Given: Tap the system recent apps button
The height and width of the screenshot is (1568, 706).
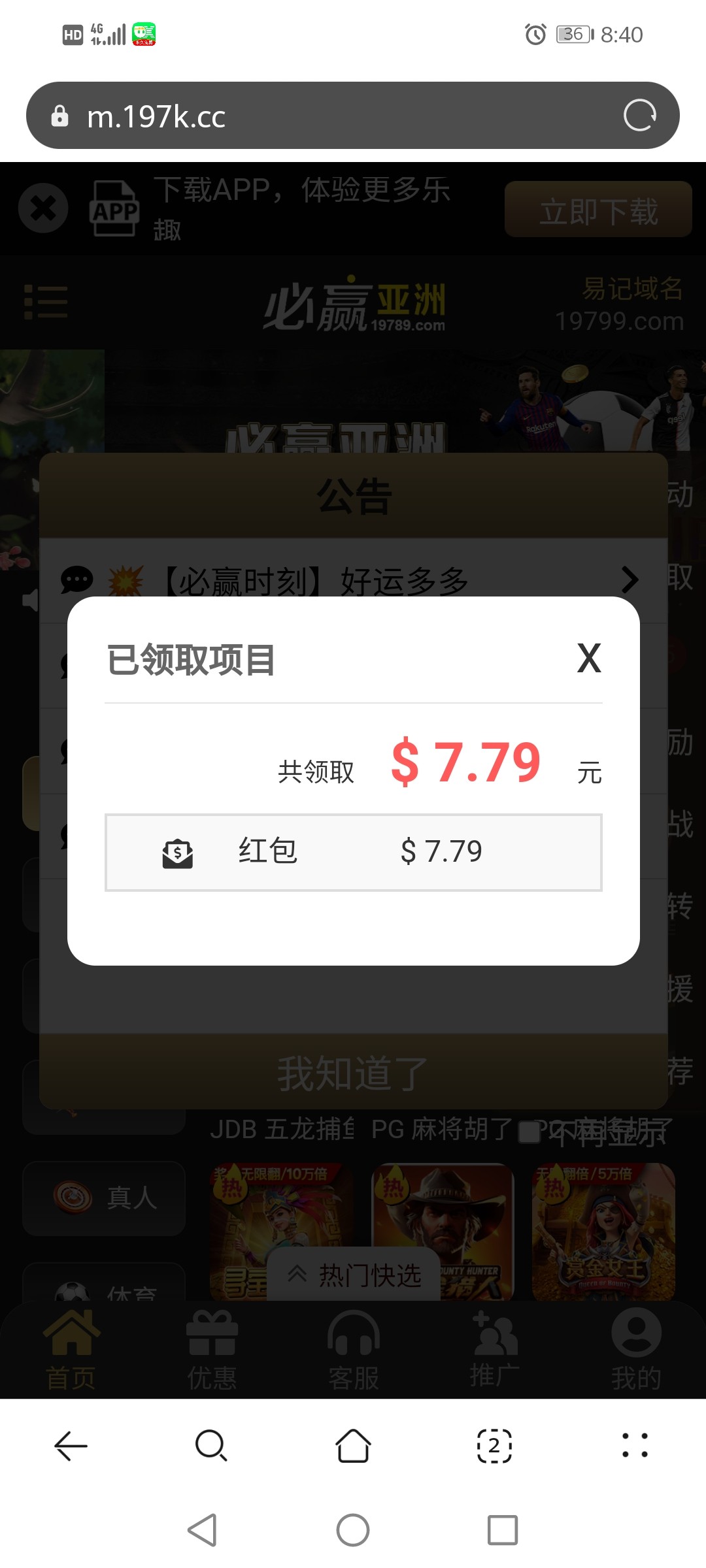Looking at the screenshot, I should coord(502,1530).
